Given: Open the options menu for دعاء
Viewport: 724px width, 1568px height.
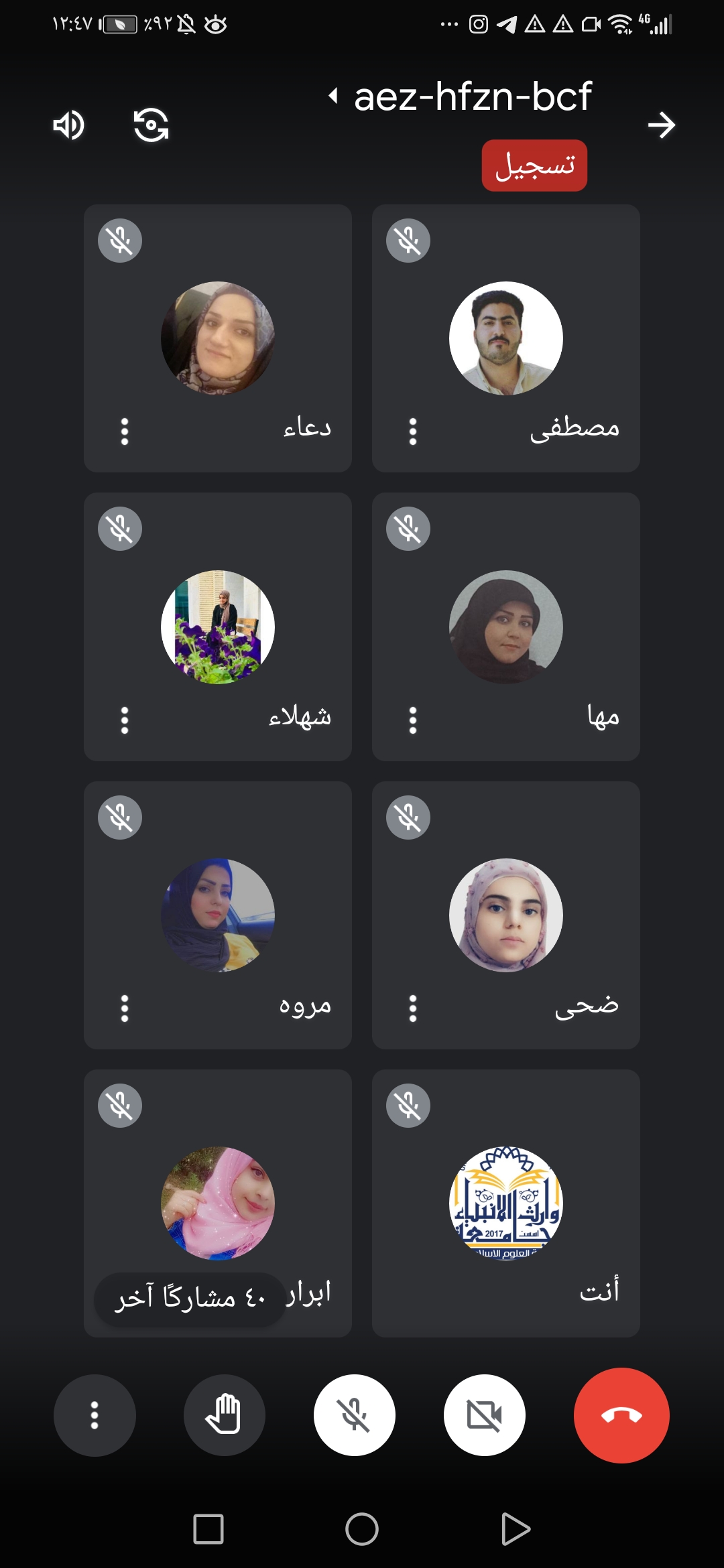Looking at the screenshot, I should point(125,432).
